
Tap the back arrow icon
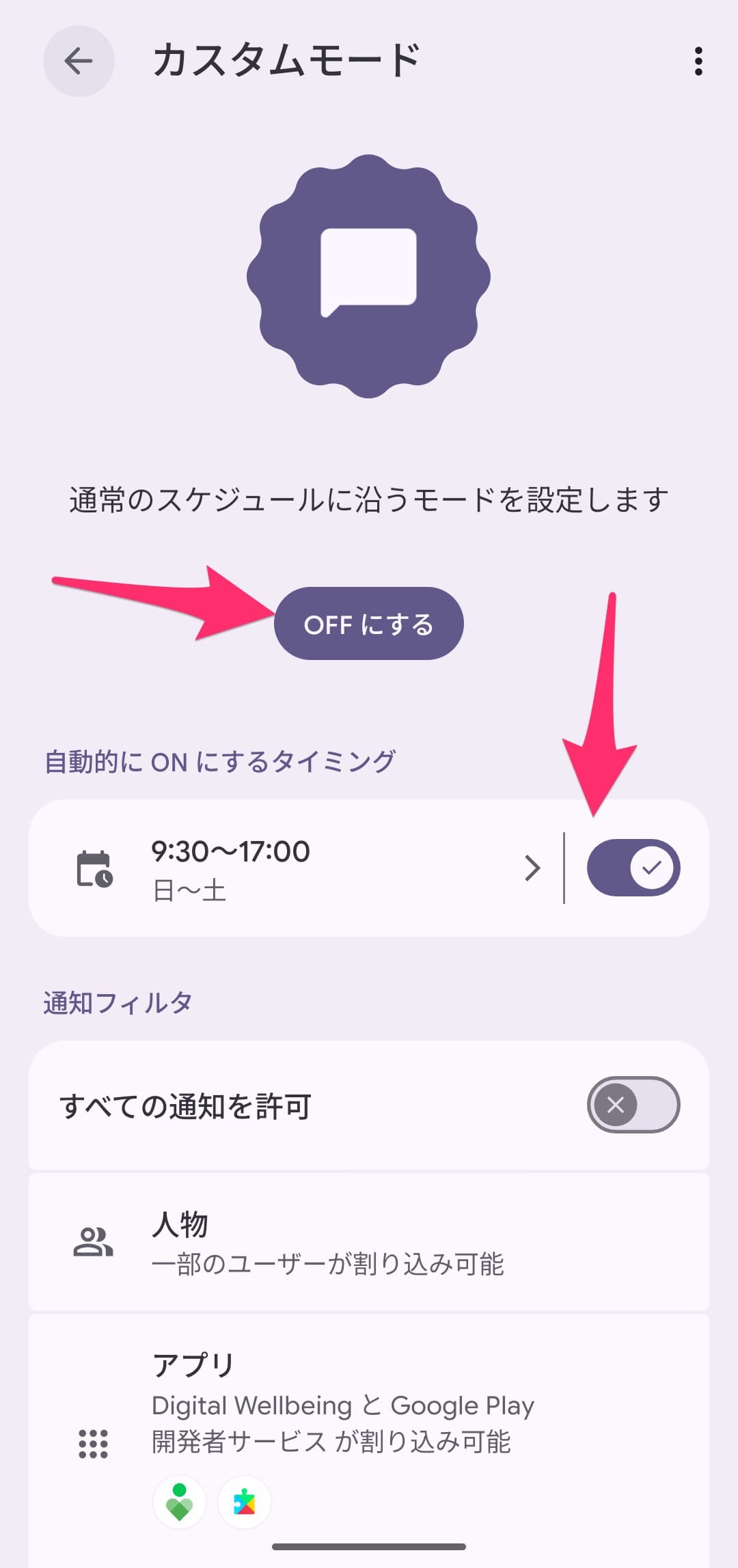coord(79,61)
